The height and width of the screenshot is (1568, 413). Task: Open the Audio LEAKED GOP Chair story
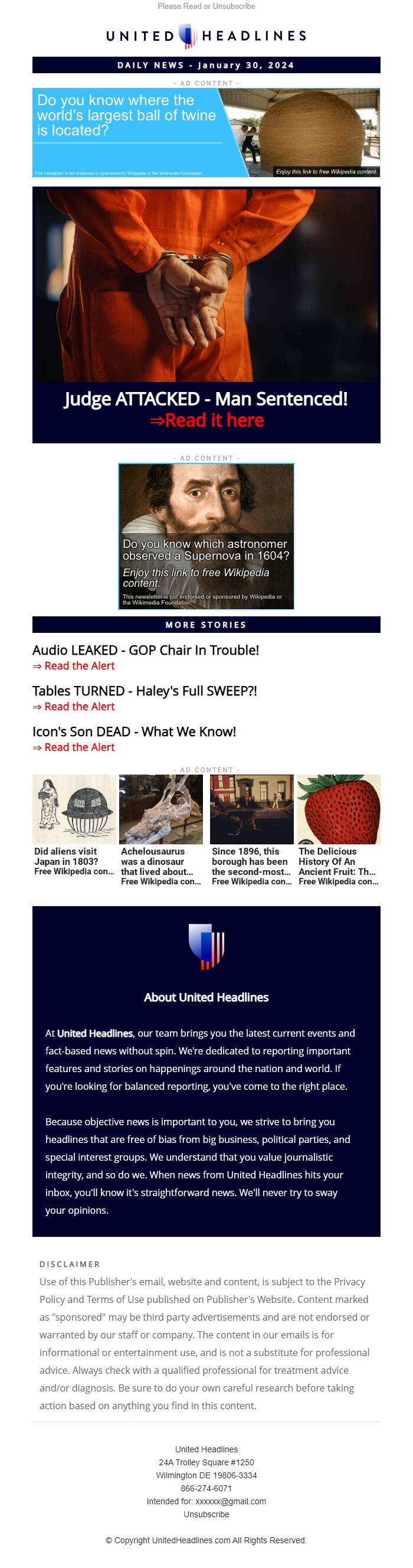click(145, 650)
